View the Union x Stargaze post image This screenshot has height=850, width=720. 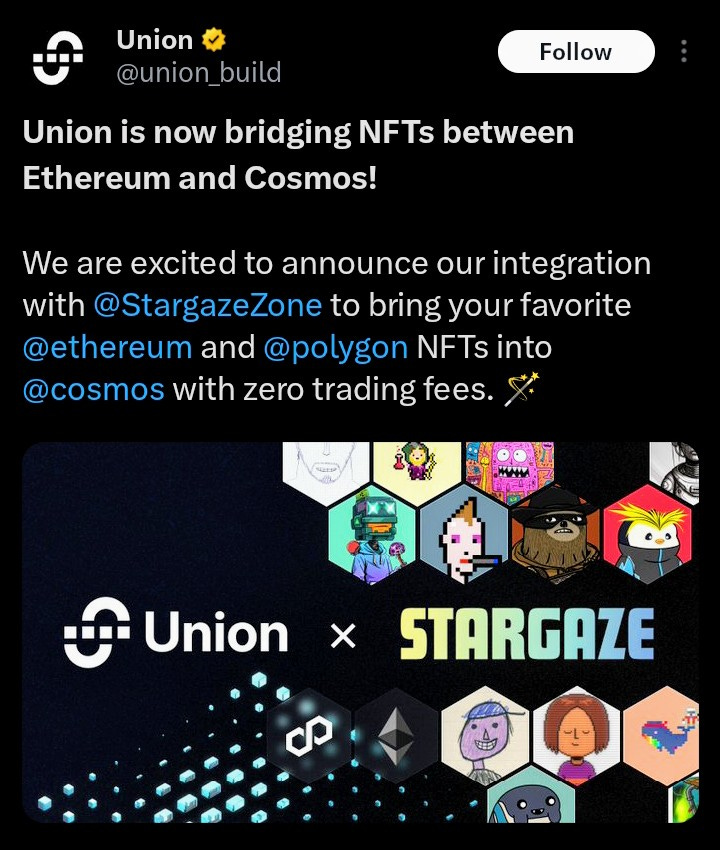(360, 632)
